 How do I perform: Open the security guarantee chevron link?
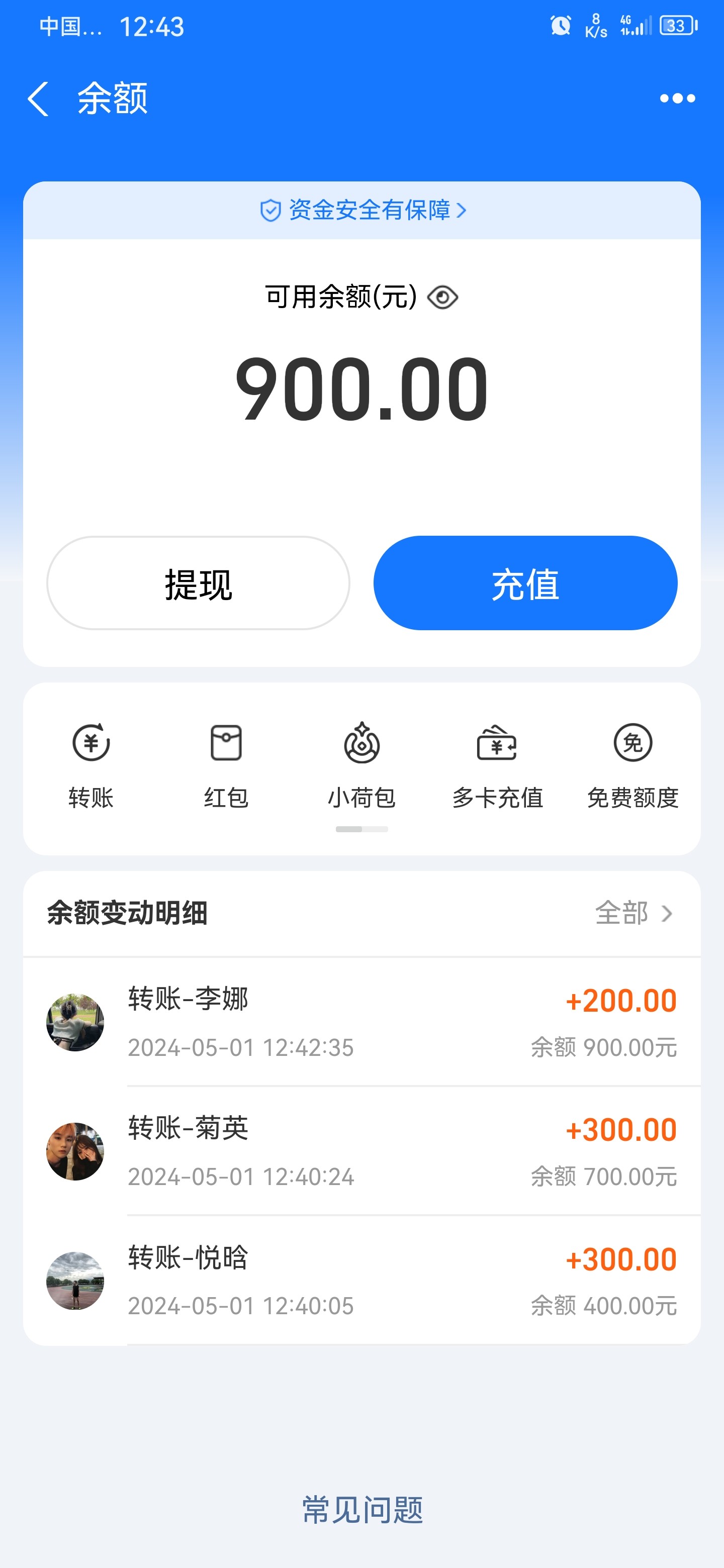click(x=464, y=210)
